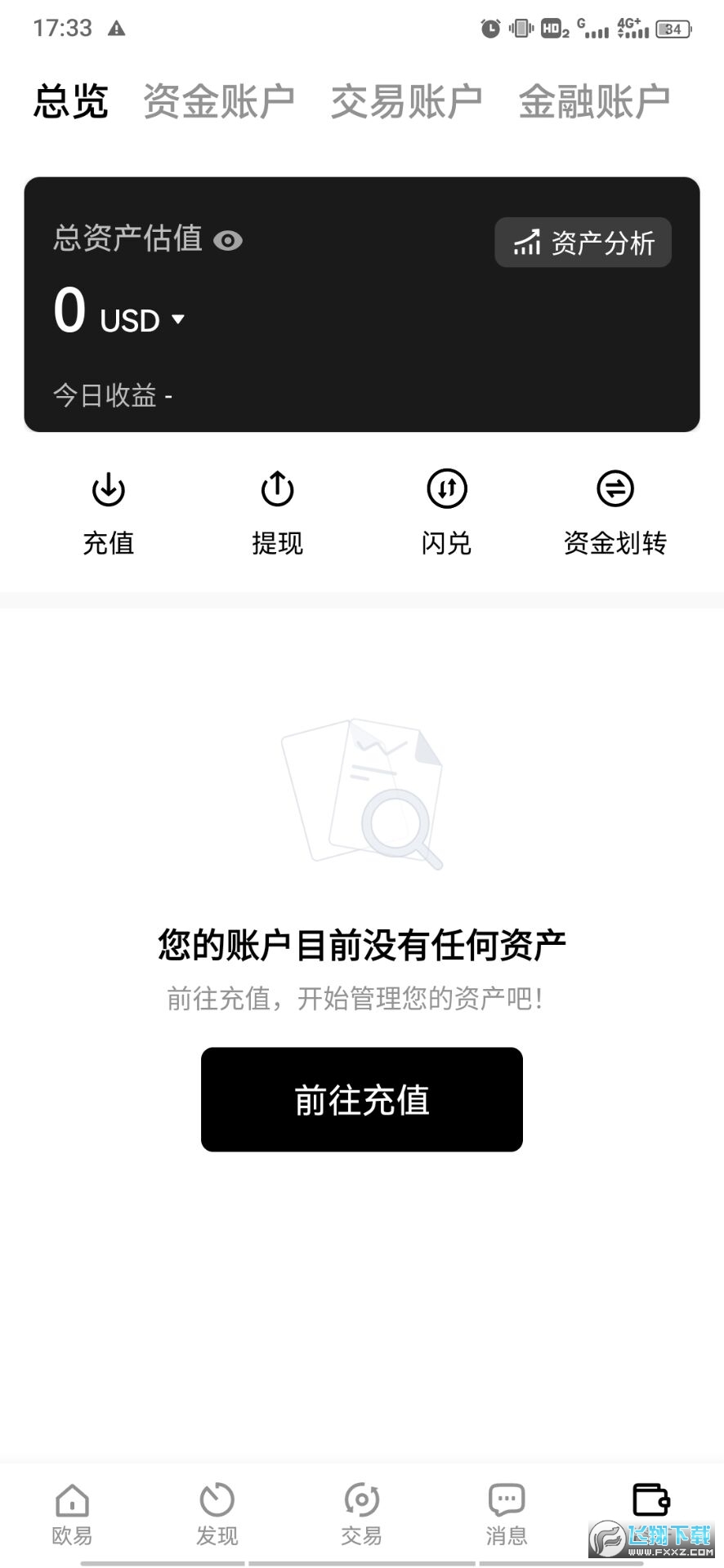The width and height of the screenshot is (724, 1568).
Task: Open the 交易账户 tab
Action: (406, 98)
